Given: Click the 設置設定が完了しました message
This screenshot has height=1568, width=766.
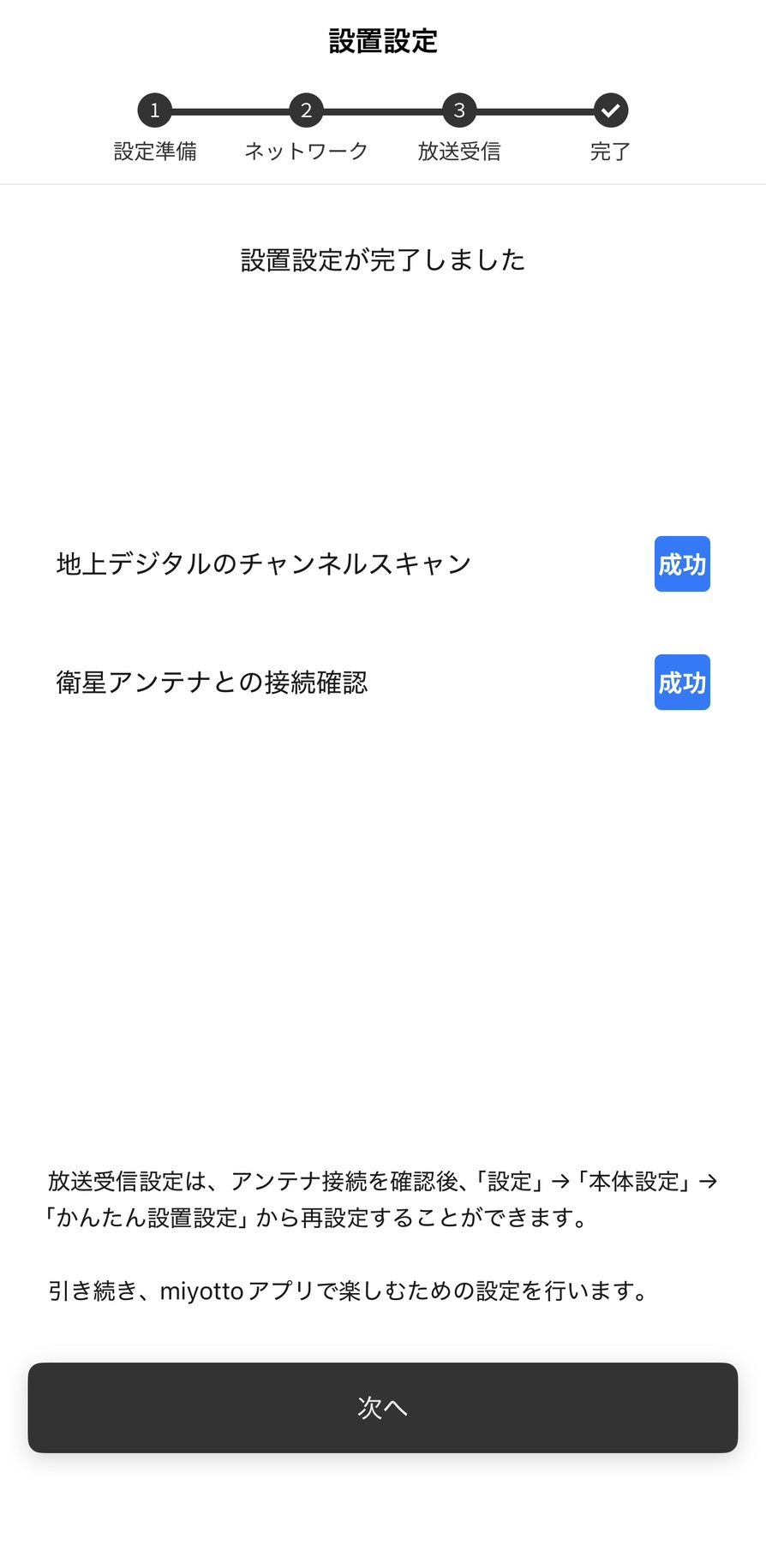Looking at the screenshot, I should pos(383,259).
